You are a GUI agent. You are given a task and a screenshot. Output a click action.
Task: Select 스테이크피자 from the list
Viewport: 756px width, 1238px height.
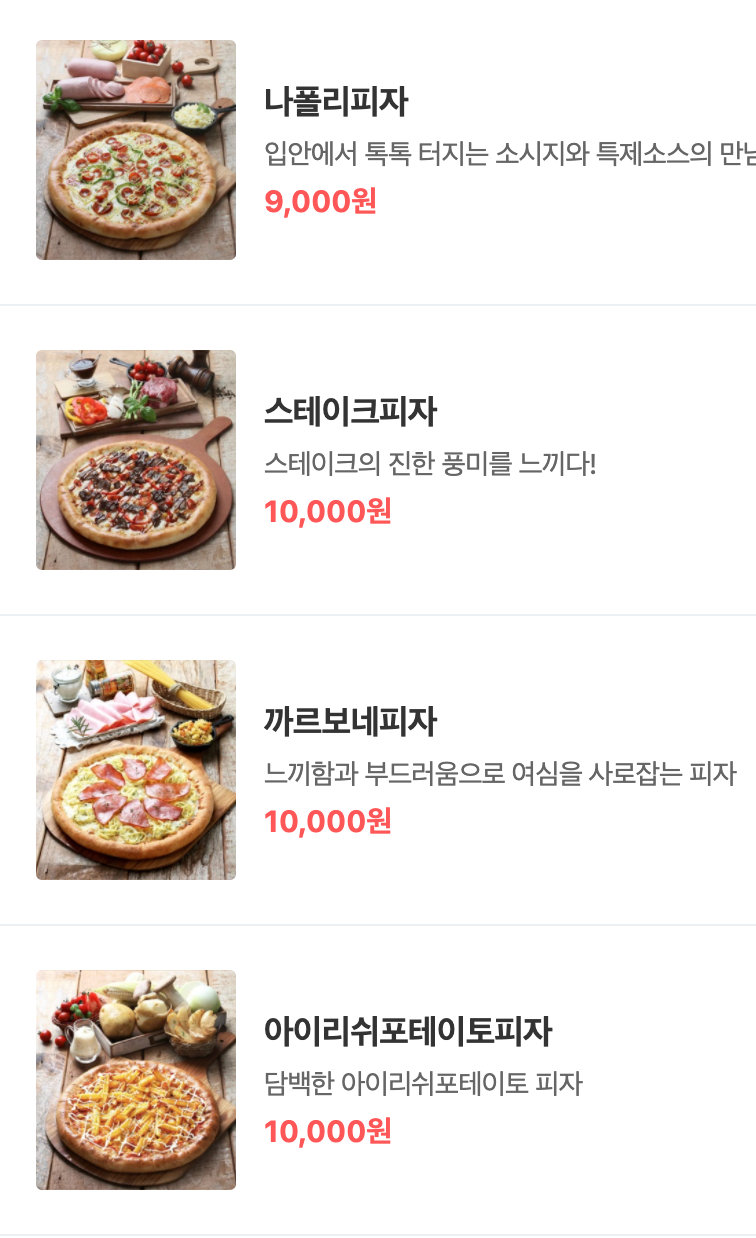coord(350,412)
